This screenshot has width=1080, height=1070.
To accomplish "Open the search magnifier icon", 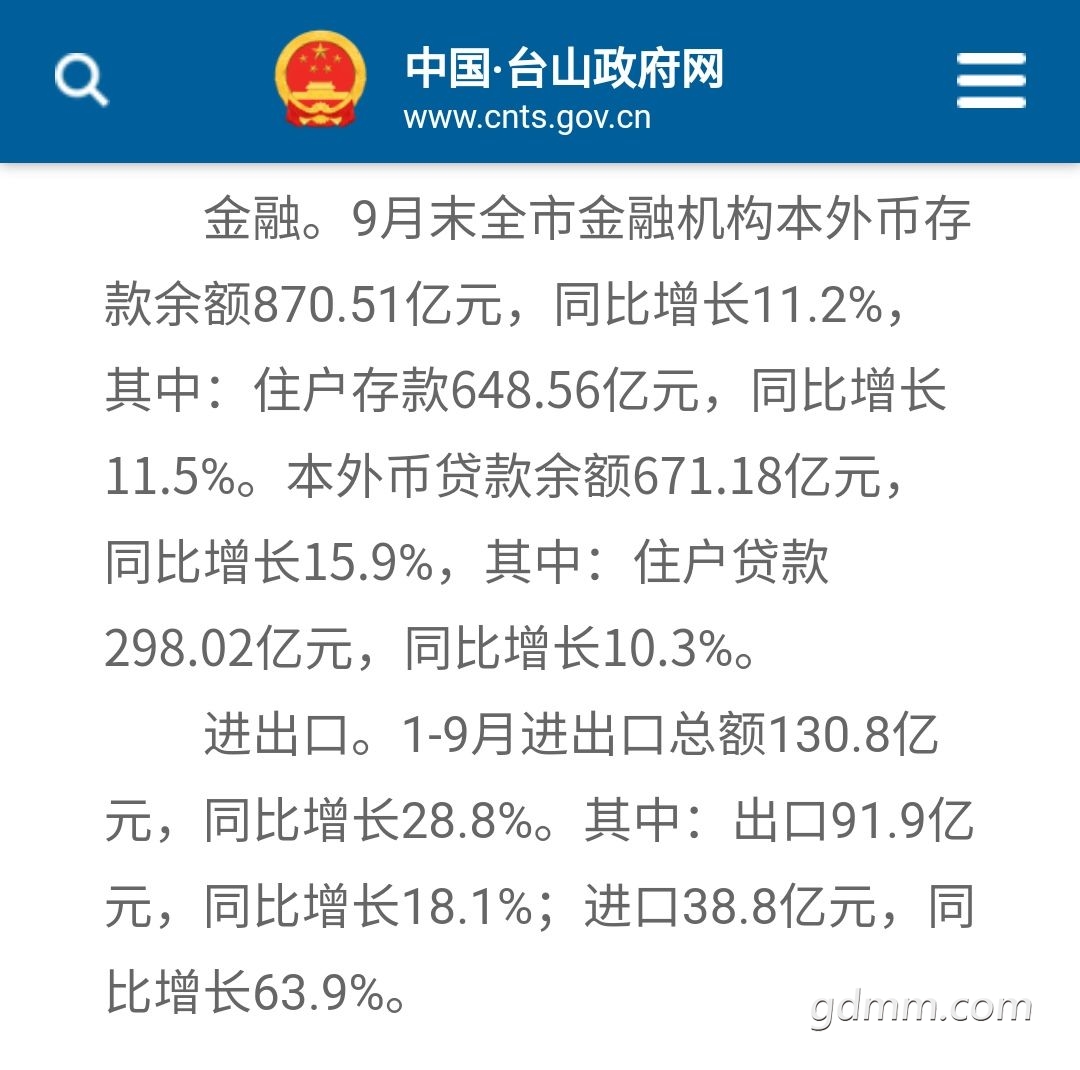I will pos(80,80).
